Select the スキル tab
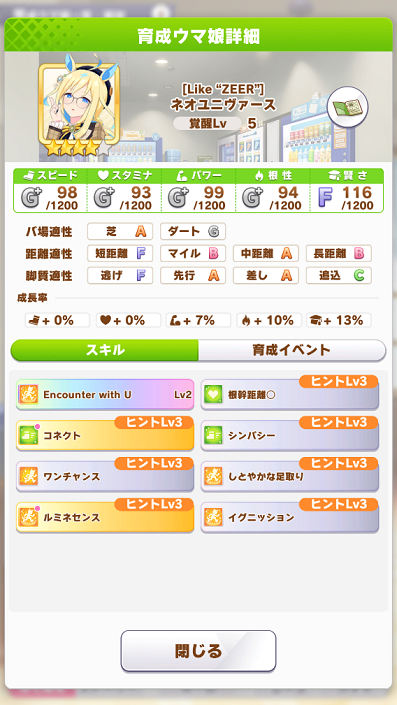397x705 pixels. click(104, 350)
